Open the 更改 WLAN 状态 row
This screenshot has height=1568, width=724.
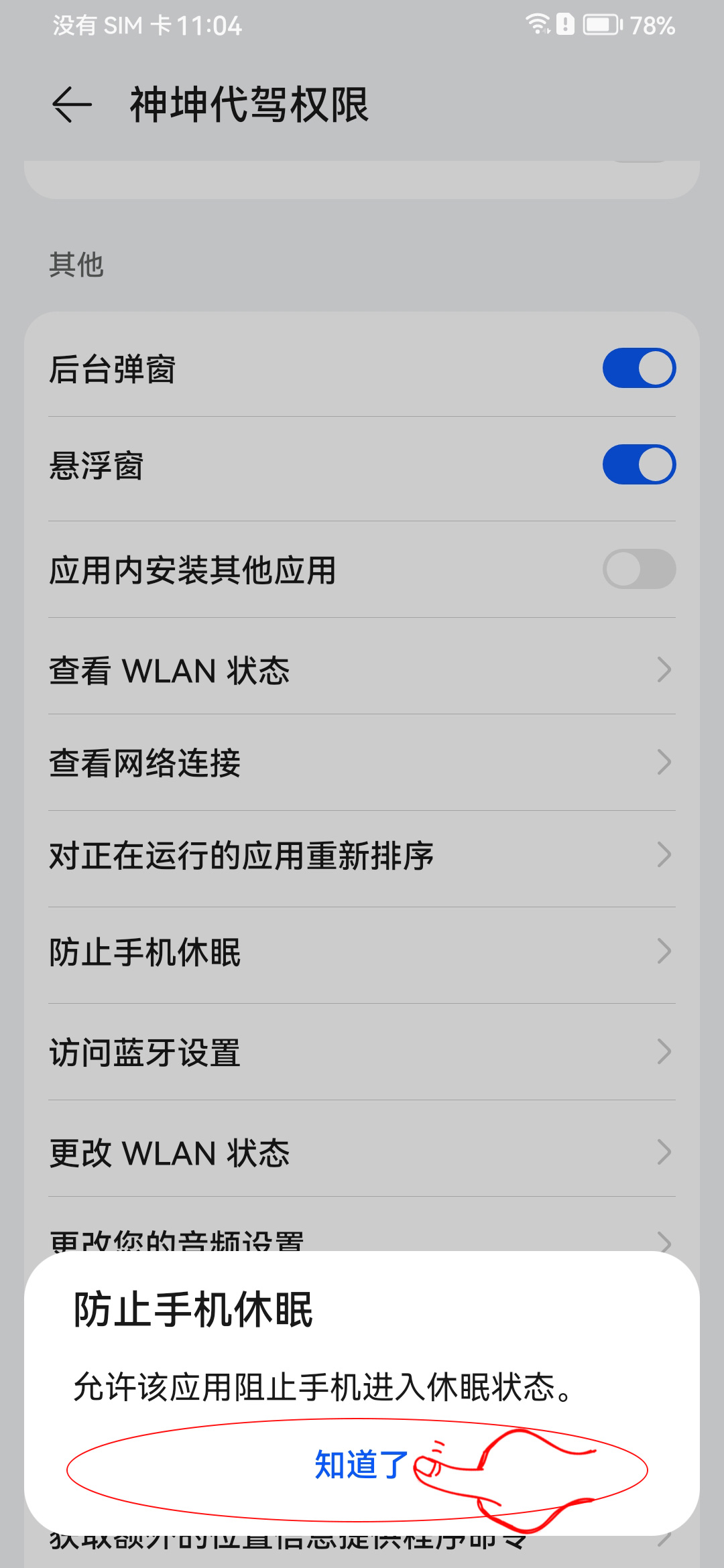pos(362,1153)
